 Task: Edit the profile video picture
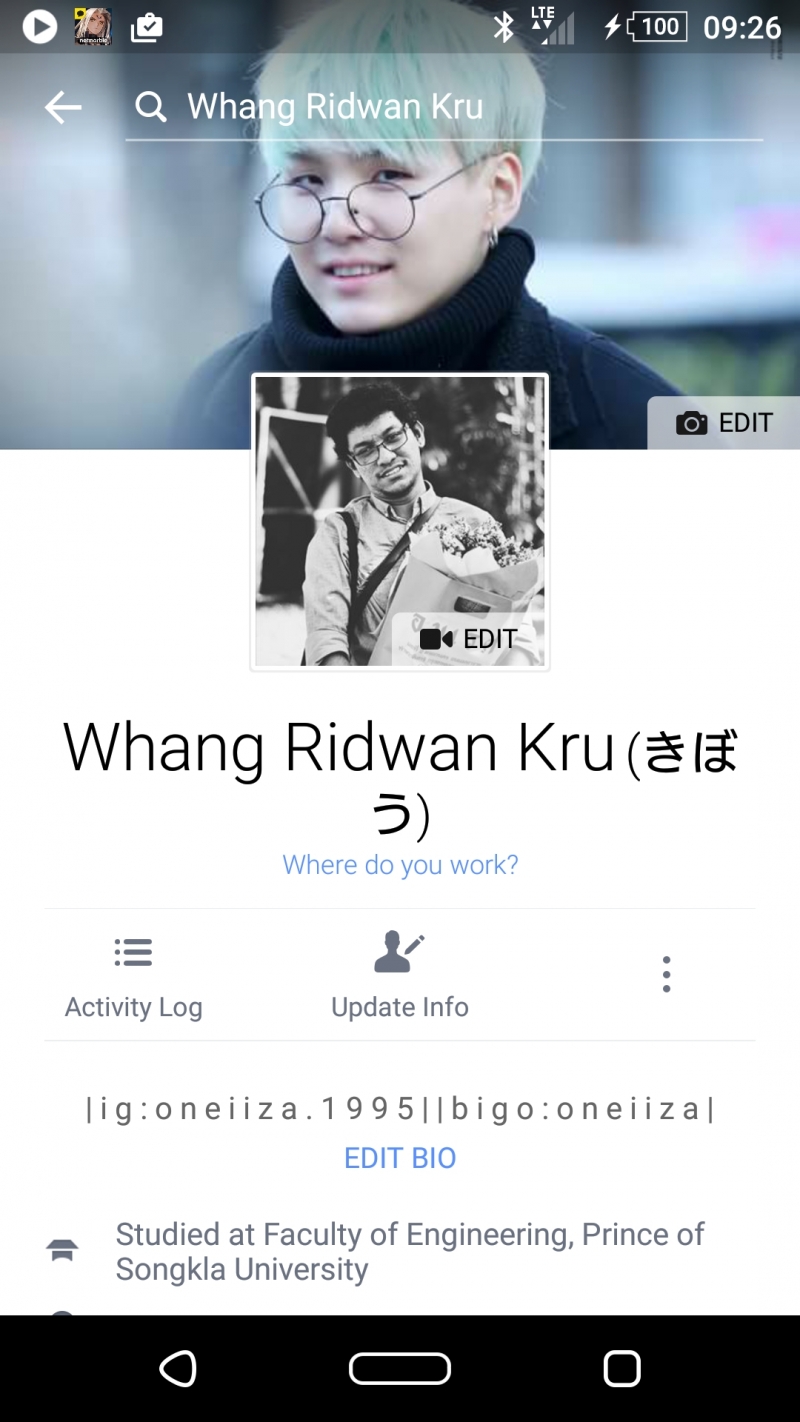pyautogui.click(x=468, y=639)
